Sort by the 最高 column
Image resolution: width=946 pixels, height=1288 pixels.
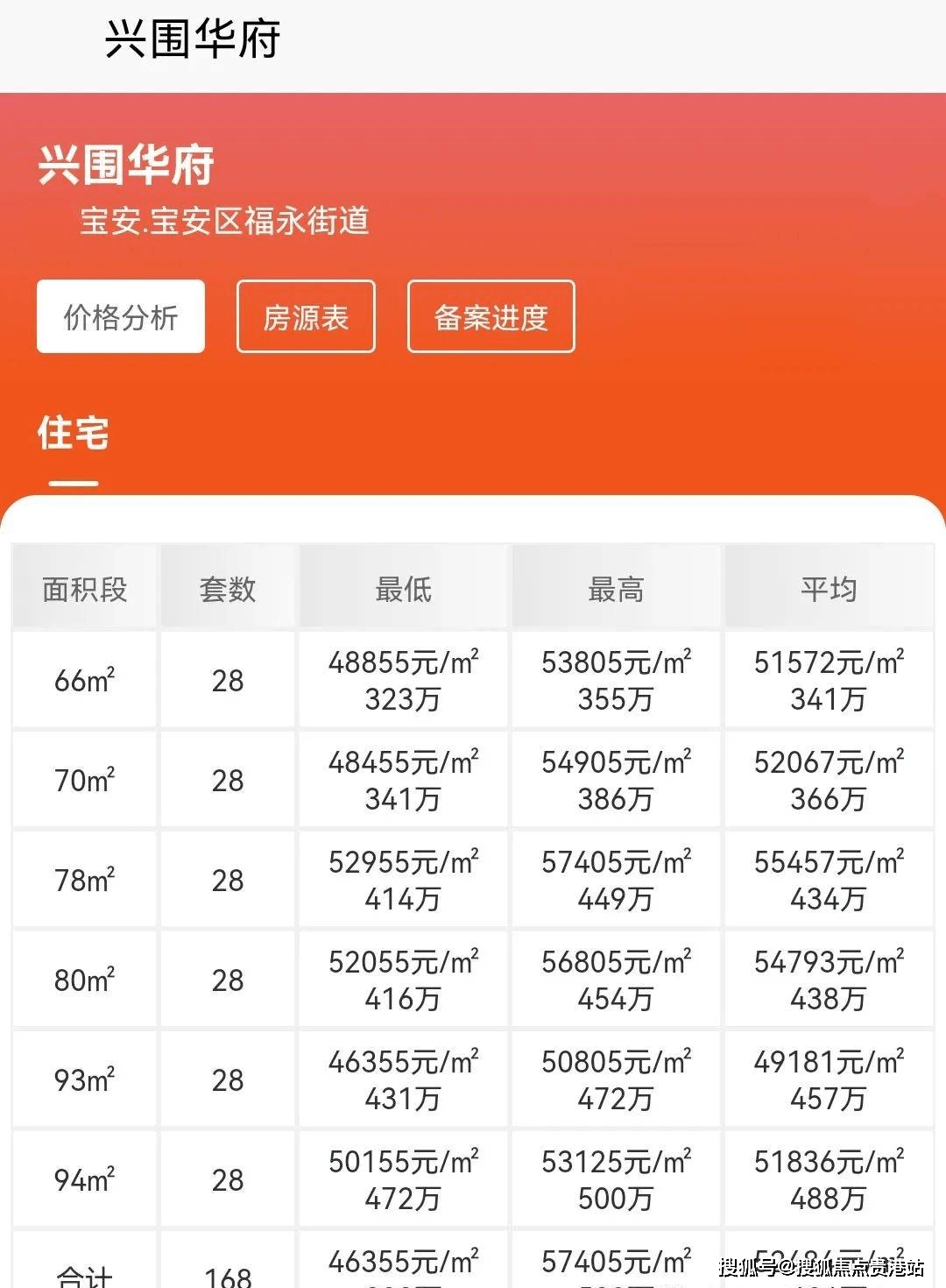pos(614,589)
